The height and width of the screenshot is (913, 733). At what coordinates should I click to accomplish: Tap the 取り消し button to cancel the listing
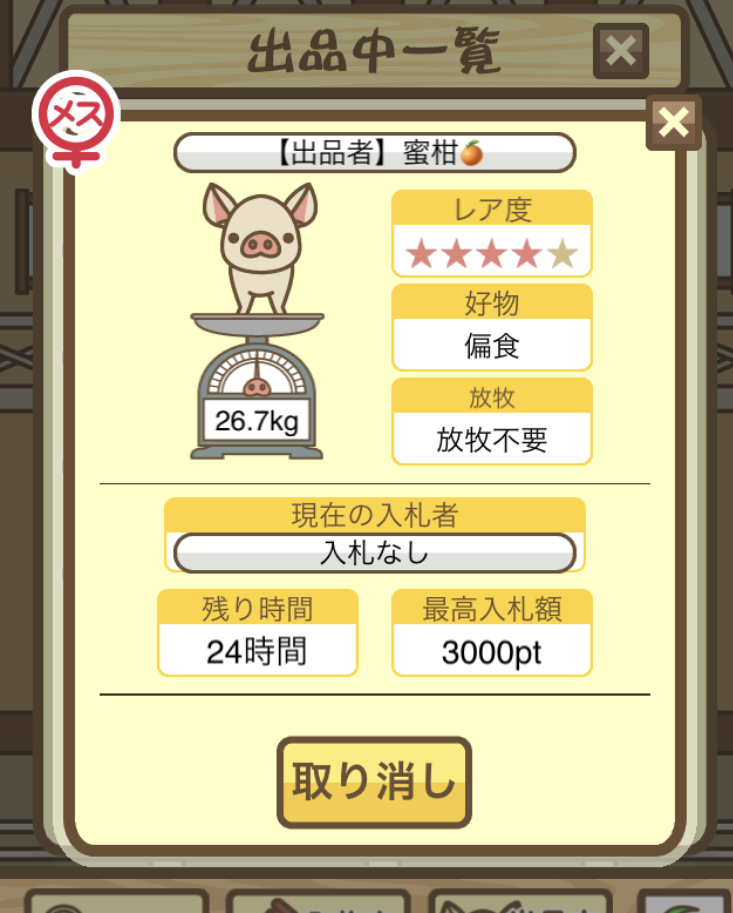(x=373, y=782)
